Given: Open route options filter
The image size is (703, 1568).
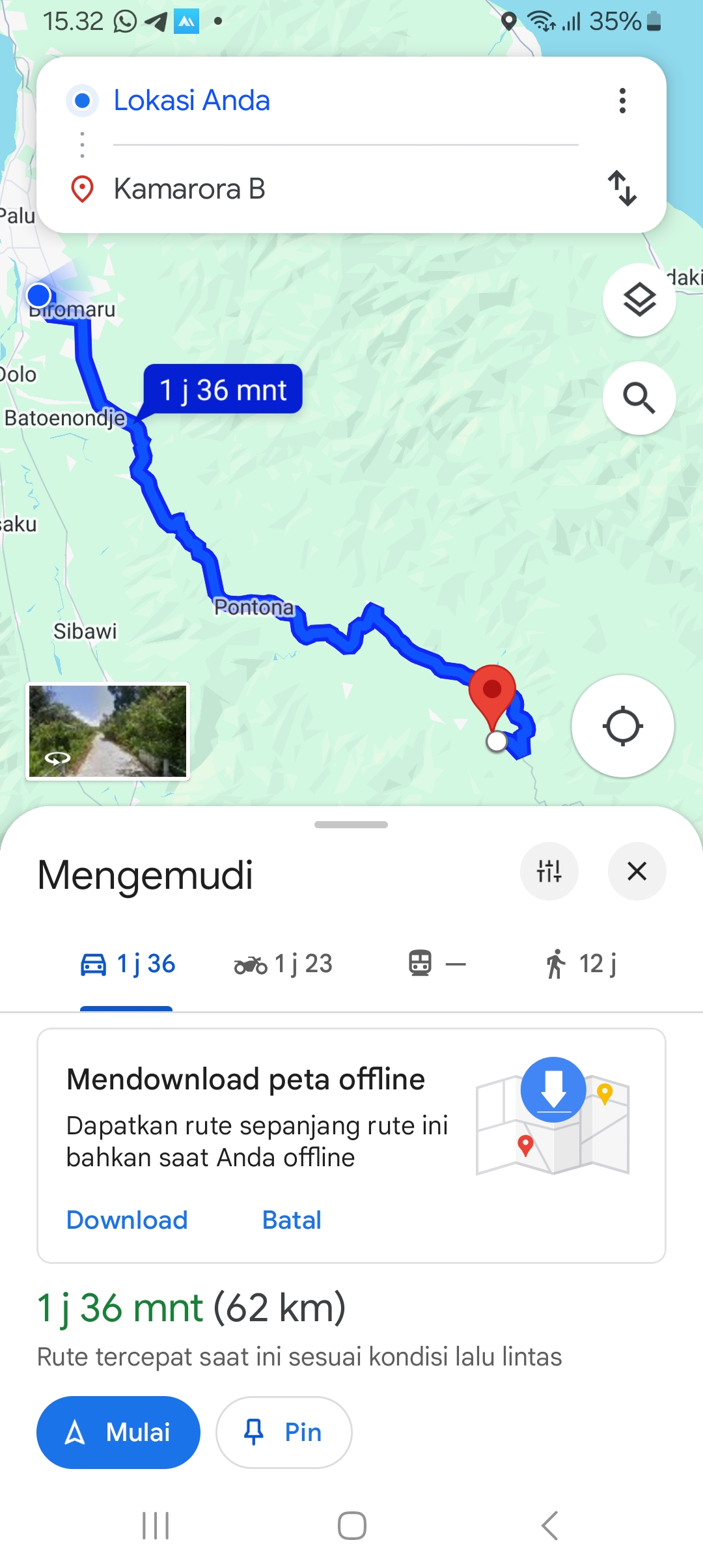Looking at the screenshot, I should coord(549,871).
